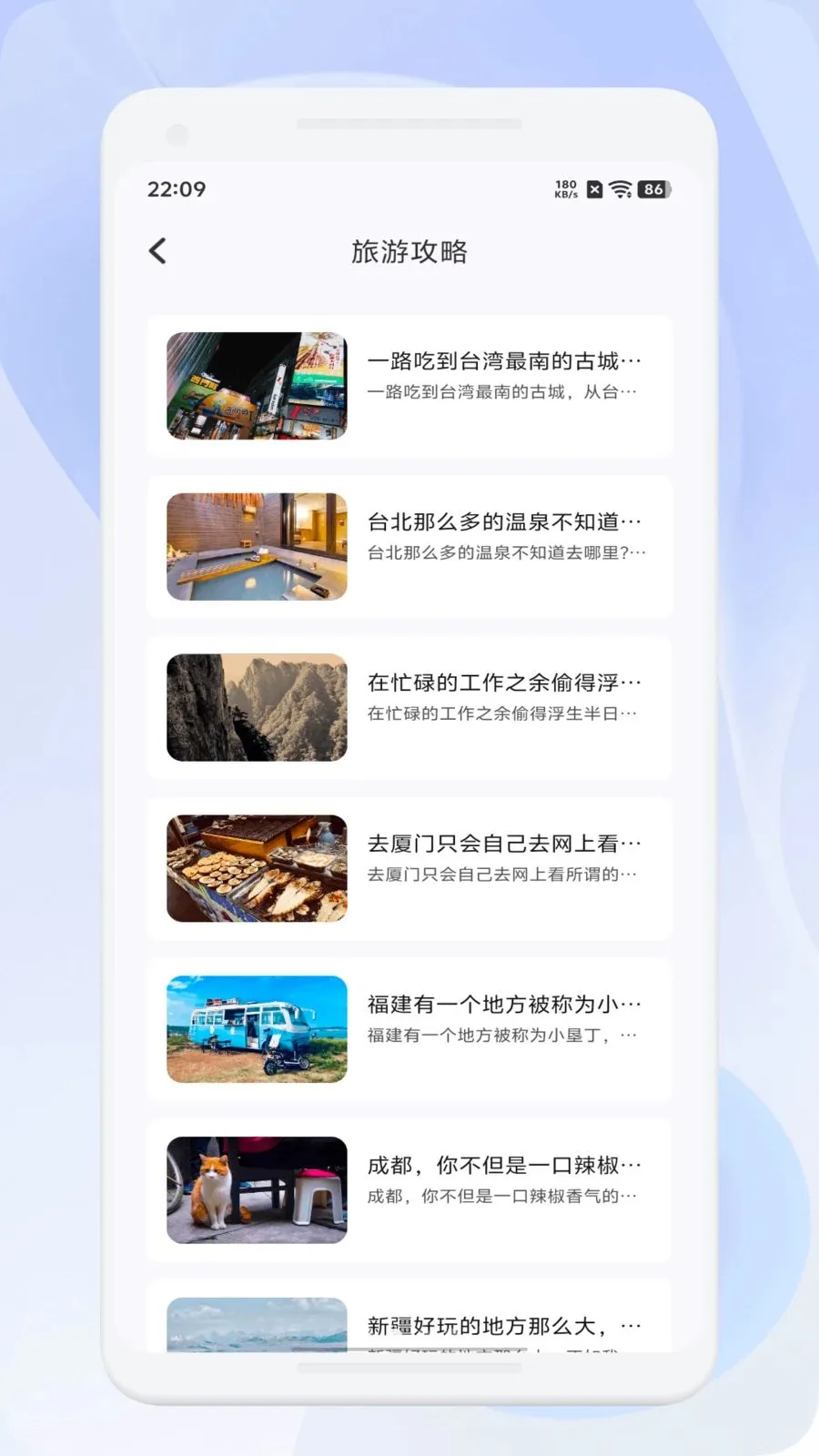
Task: Tap the back arrow to exit 旅游攻略
Action: point(157,250)
